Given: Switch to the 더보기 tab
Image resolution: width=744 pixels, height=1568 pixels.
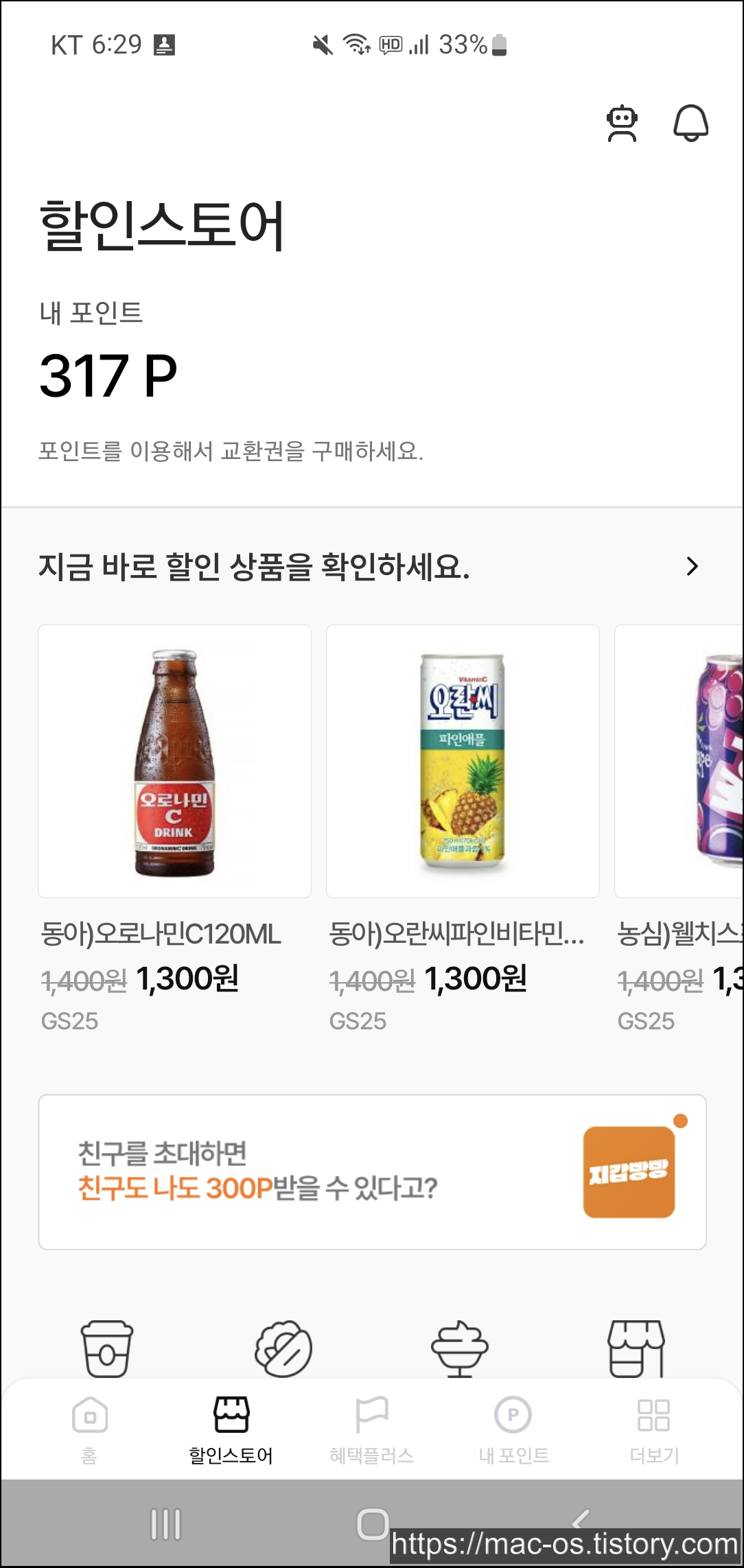Looking at the screenshot, I should point(654,1429).
